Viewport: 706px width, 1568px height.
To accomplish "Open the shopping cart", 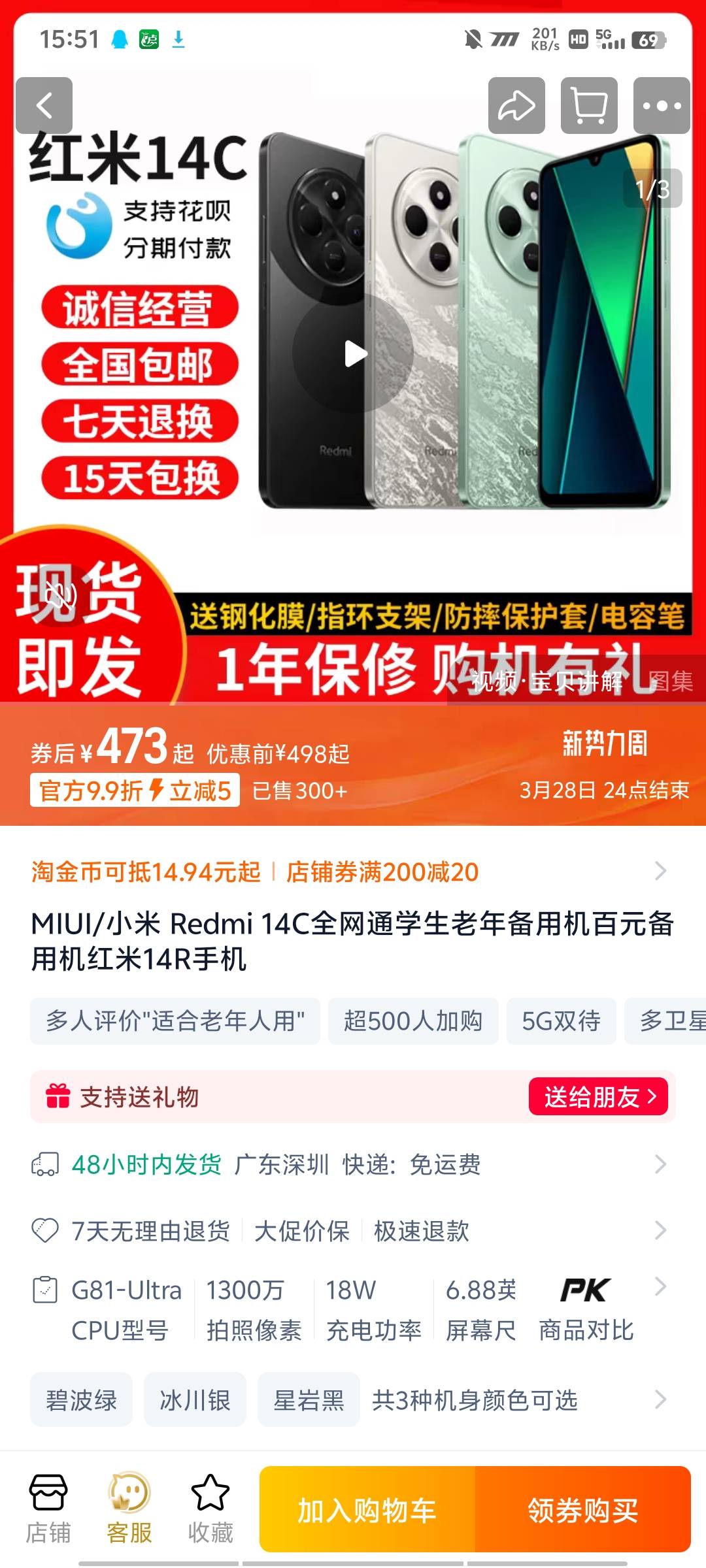I will 589,105.
